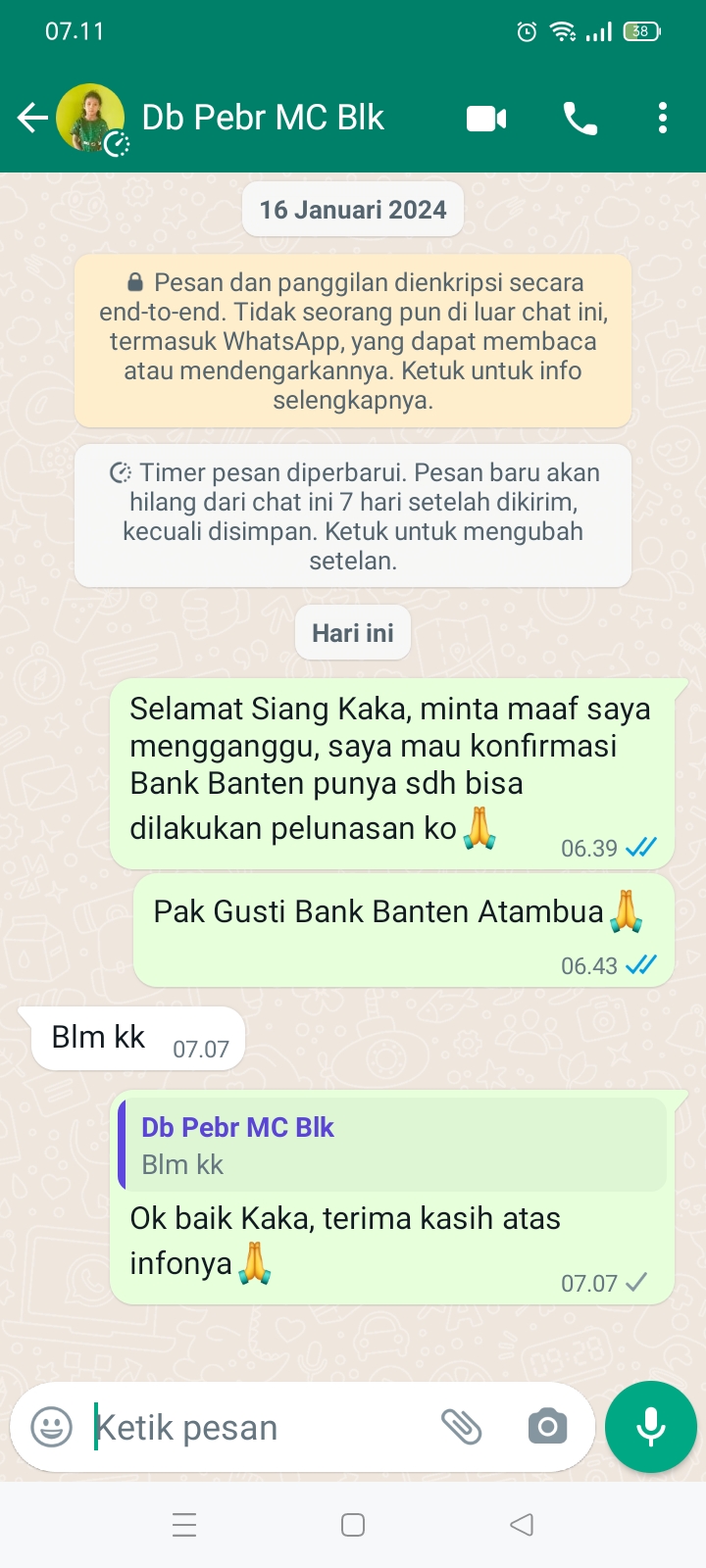Image resolution: width=706 pixels, height=1568 pixels.
Task: Start a video call with Db Pebr MC Blk
Action: (486, 119)
